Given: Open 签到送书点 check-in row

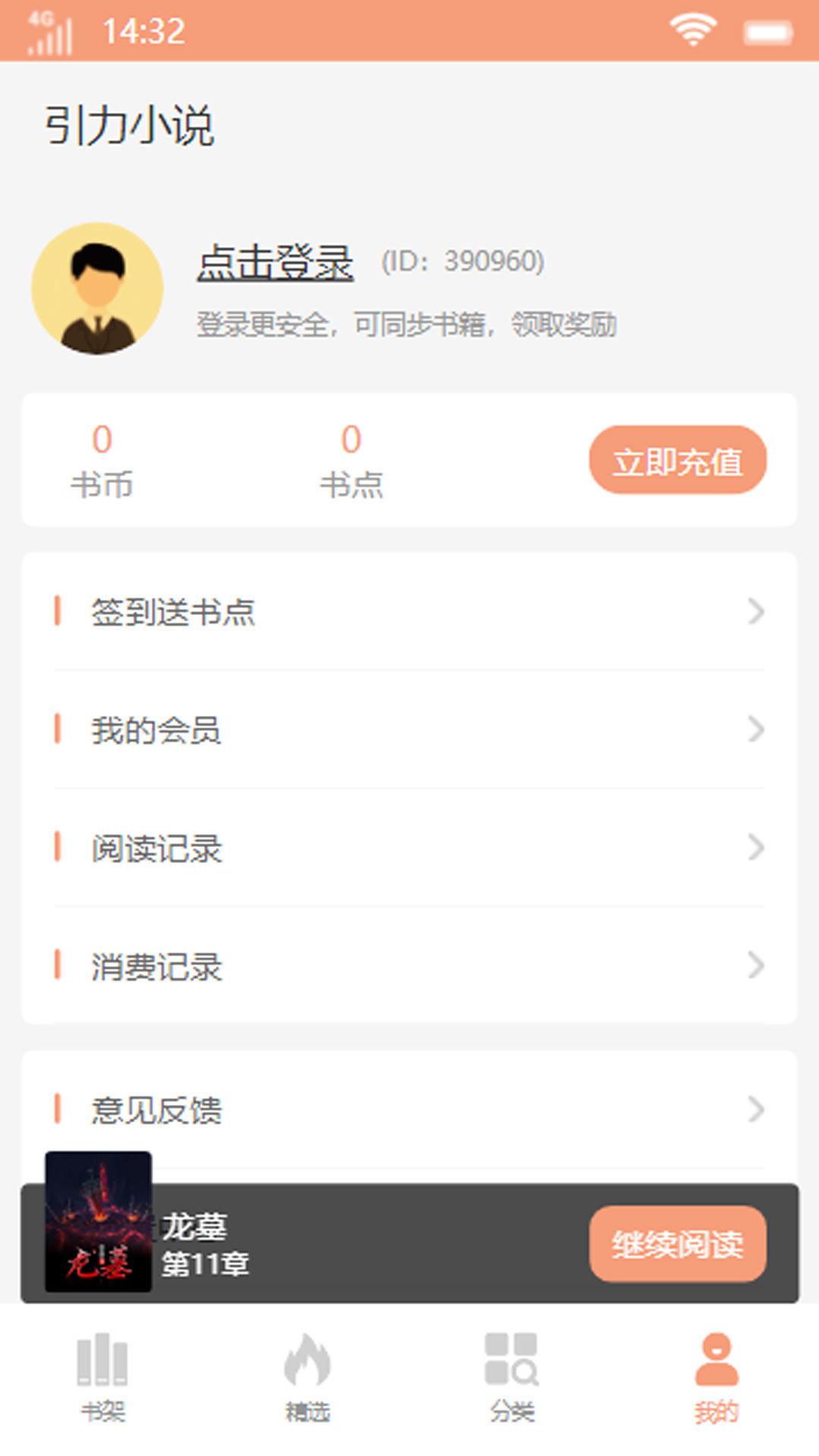Looking at the screenshot, I should [x=409, y=612].
